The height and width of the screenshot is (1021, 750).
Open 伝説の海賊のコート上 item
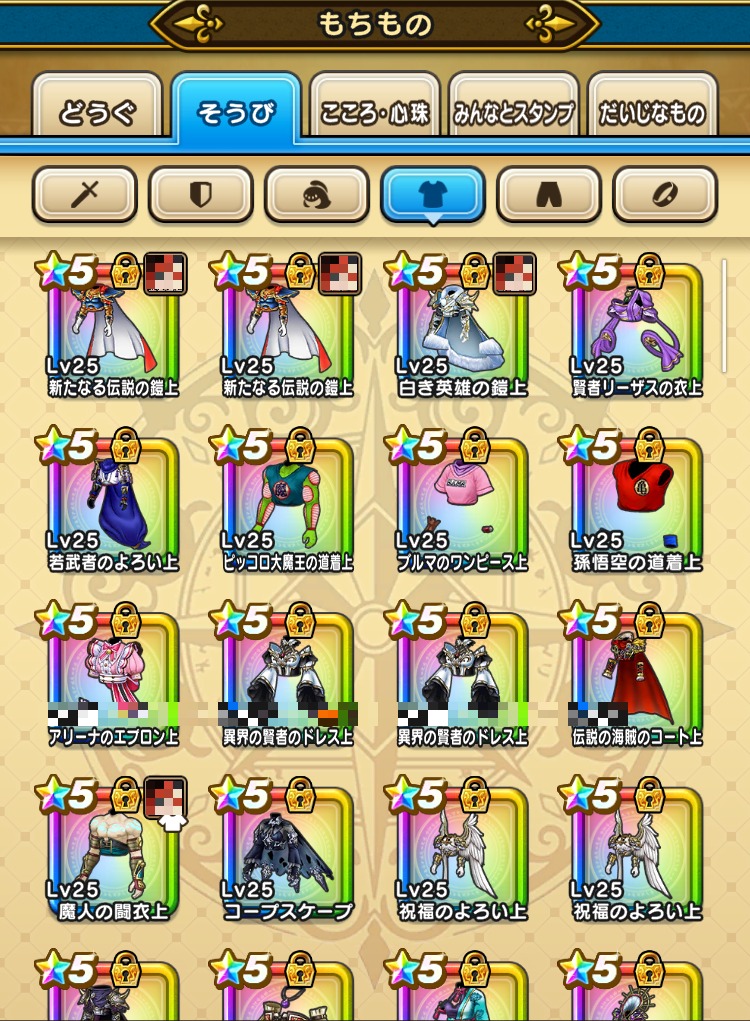point(637,680)
